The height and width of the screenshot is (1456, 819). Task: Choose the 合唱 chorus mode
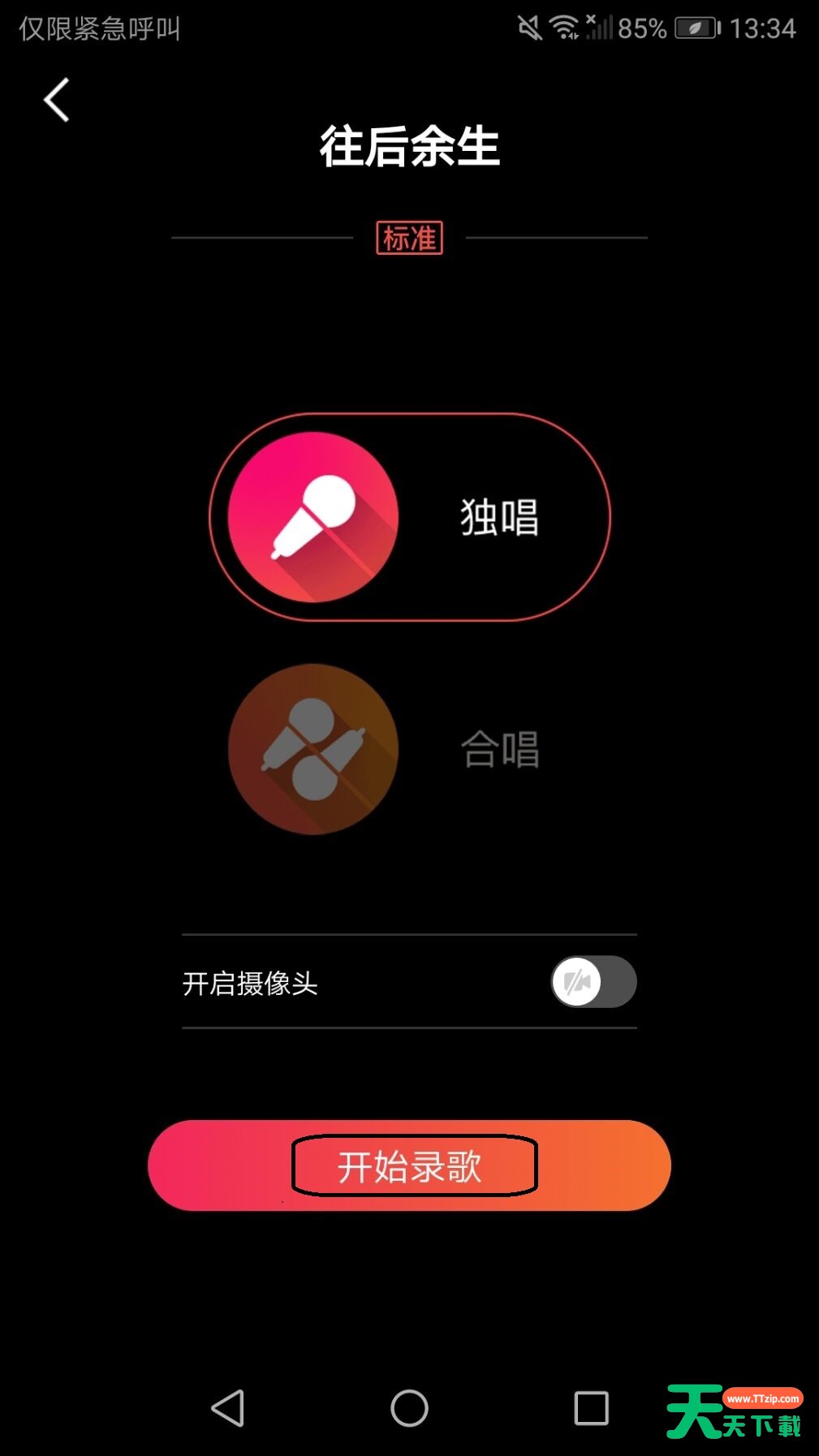[x=385, y=749]
